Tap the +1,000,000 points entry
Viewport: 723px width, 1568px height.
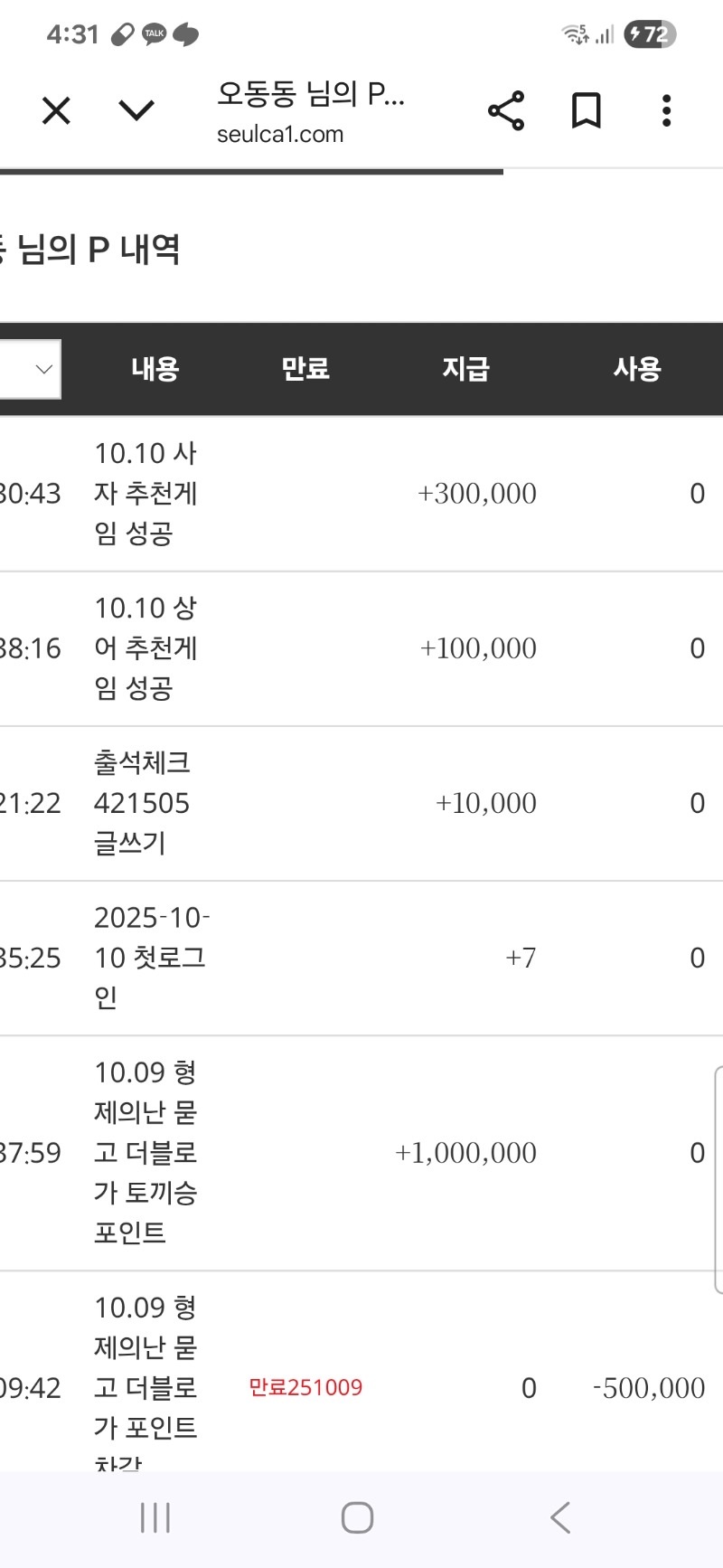[x=466, y=1152]
